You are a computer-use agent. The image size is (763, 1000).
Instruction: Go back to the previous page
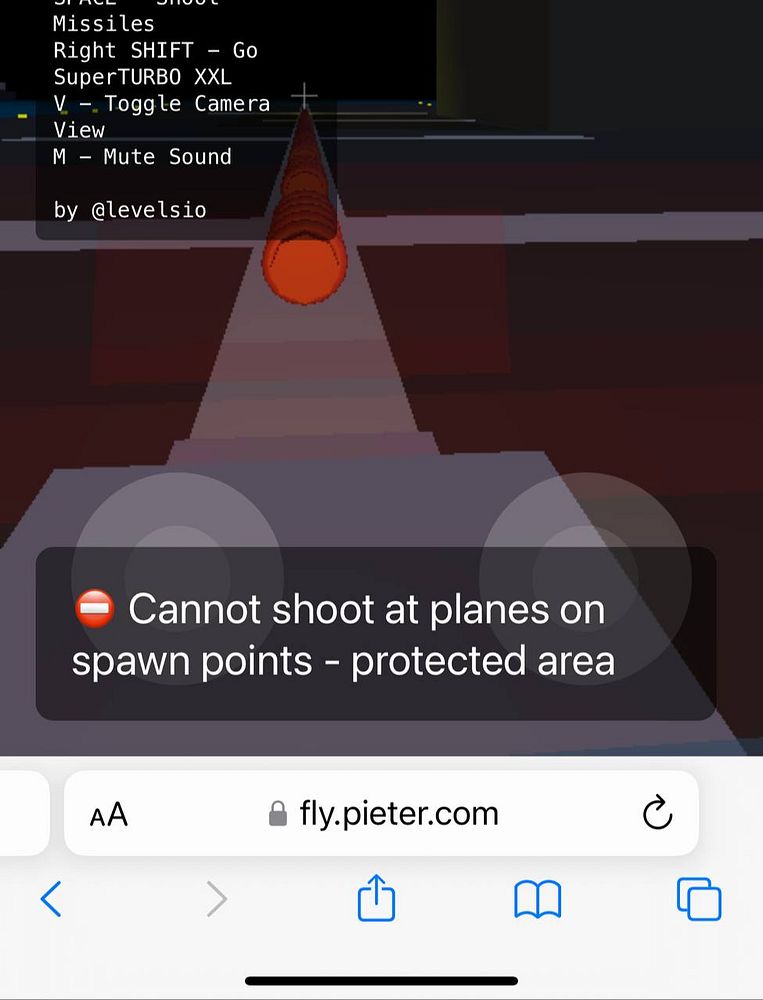point(51,899)
